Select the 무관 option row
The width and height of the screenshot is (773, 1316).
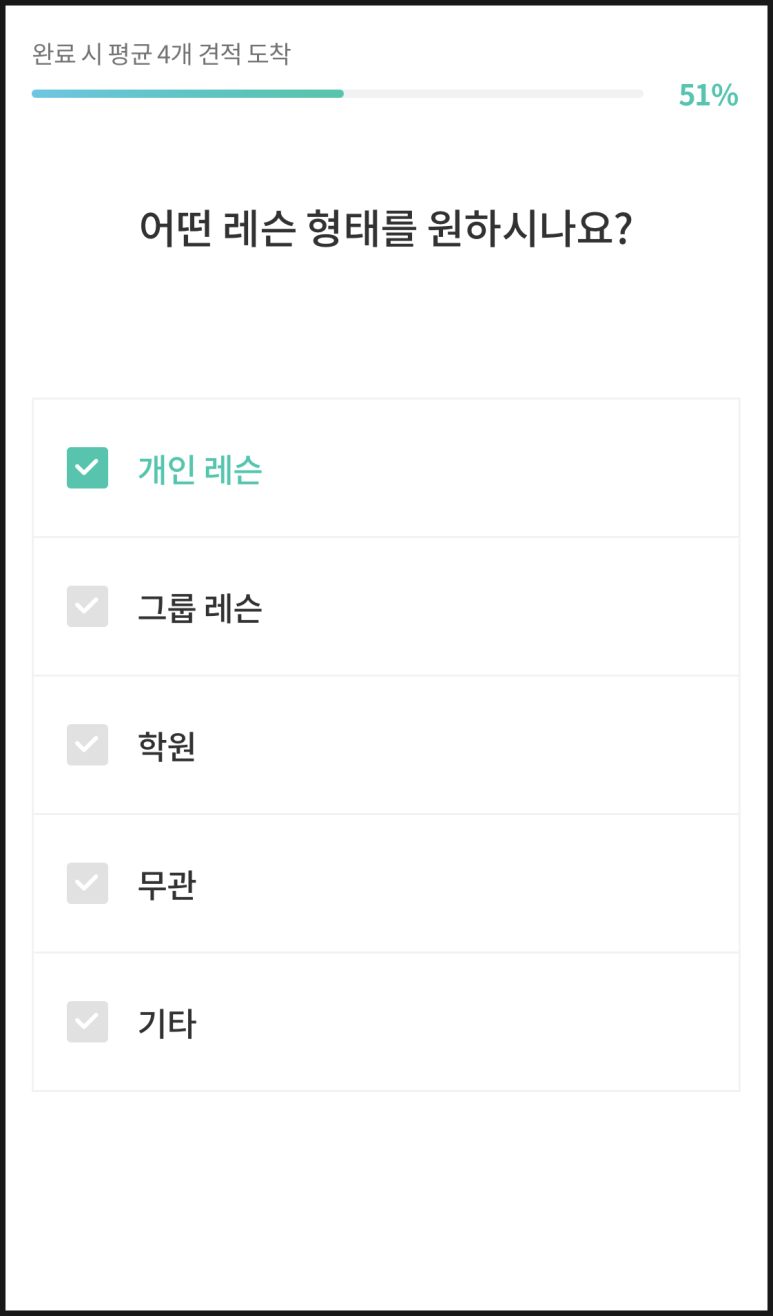(x=386, y=883)
